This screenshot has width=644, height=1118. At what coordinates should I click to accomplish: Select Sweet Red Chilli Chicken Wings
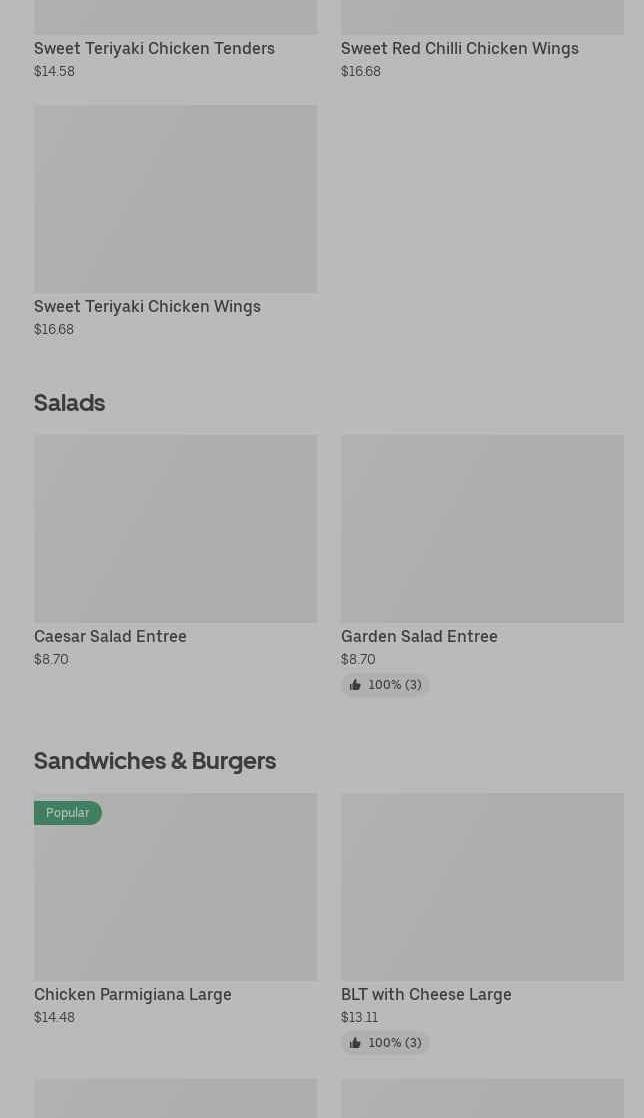coord(459,48)
